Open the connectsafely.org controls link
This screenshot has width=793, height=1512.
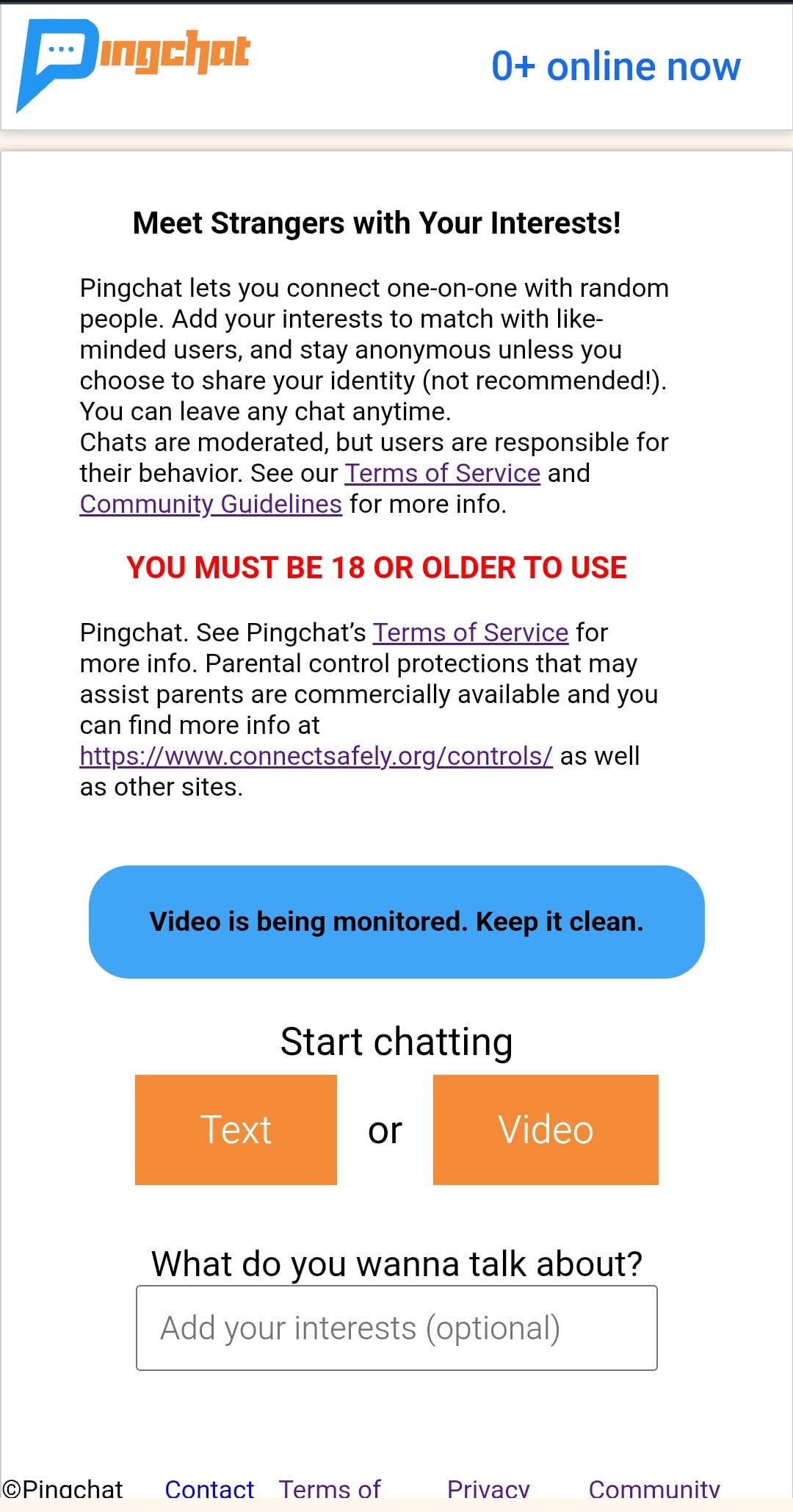(316, 756)
